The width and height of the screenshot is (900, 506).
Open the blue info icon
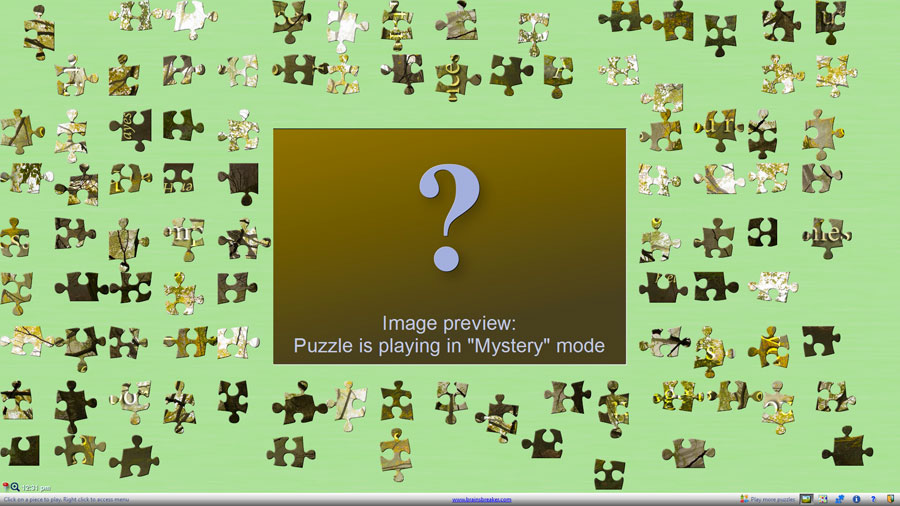pos(856,499)
